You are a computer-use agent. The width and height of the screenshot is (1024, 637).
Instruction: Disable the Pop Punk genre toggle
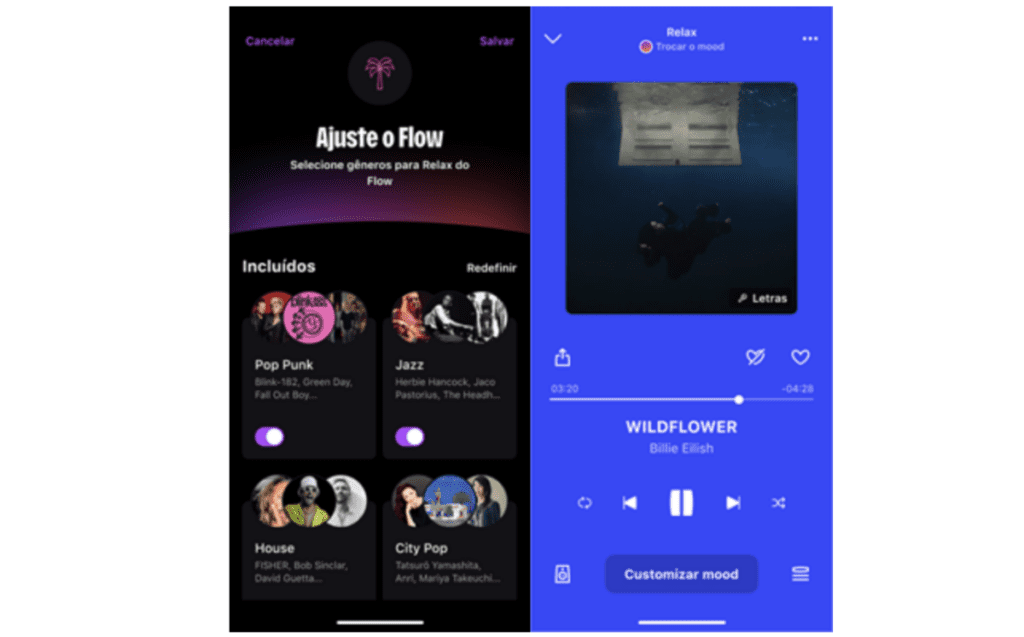(x=269, y=436)
